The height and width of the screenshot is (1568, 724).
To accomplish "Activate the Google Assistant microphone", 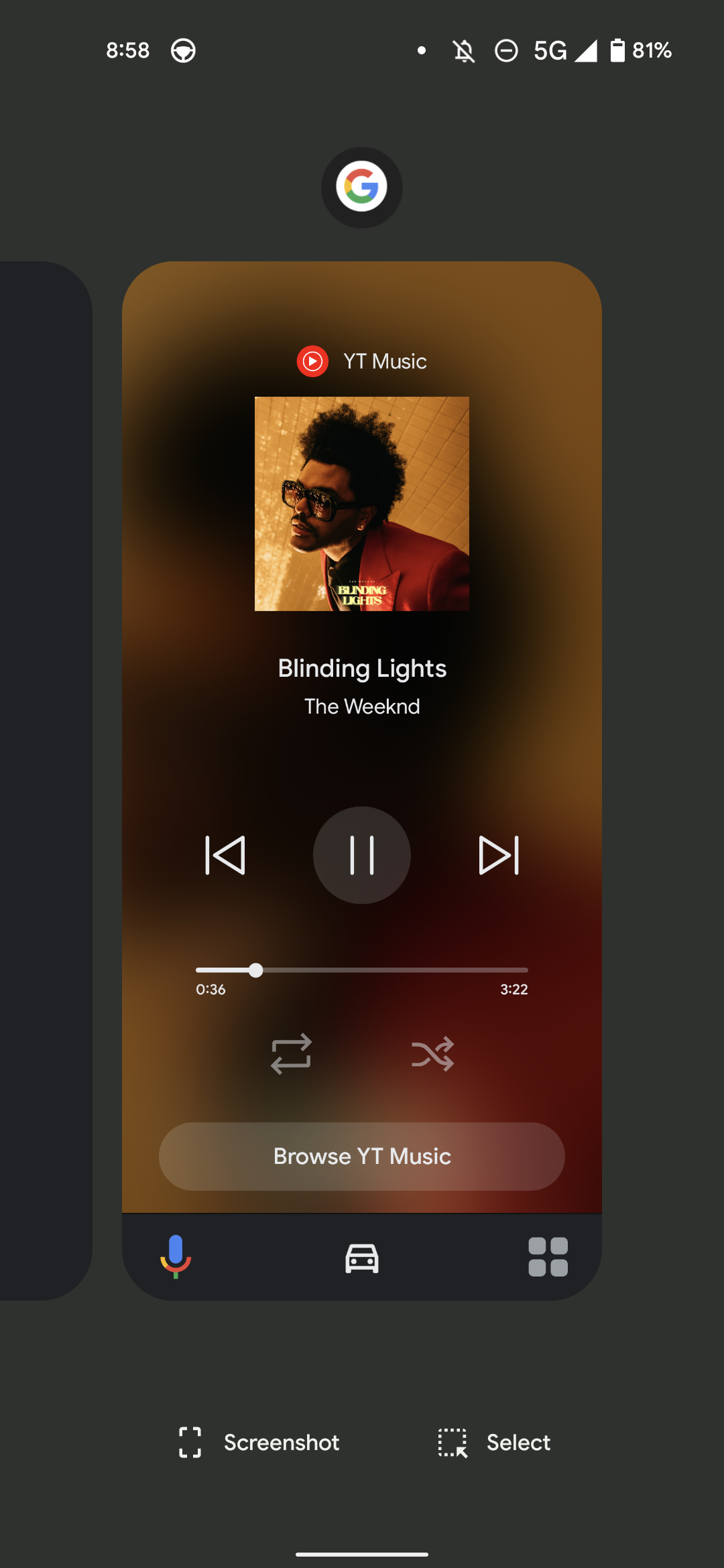I will 176,1256.
